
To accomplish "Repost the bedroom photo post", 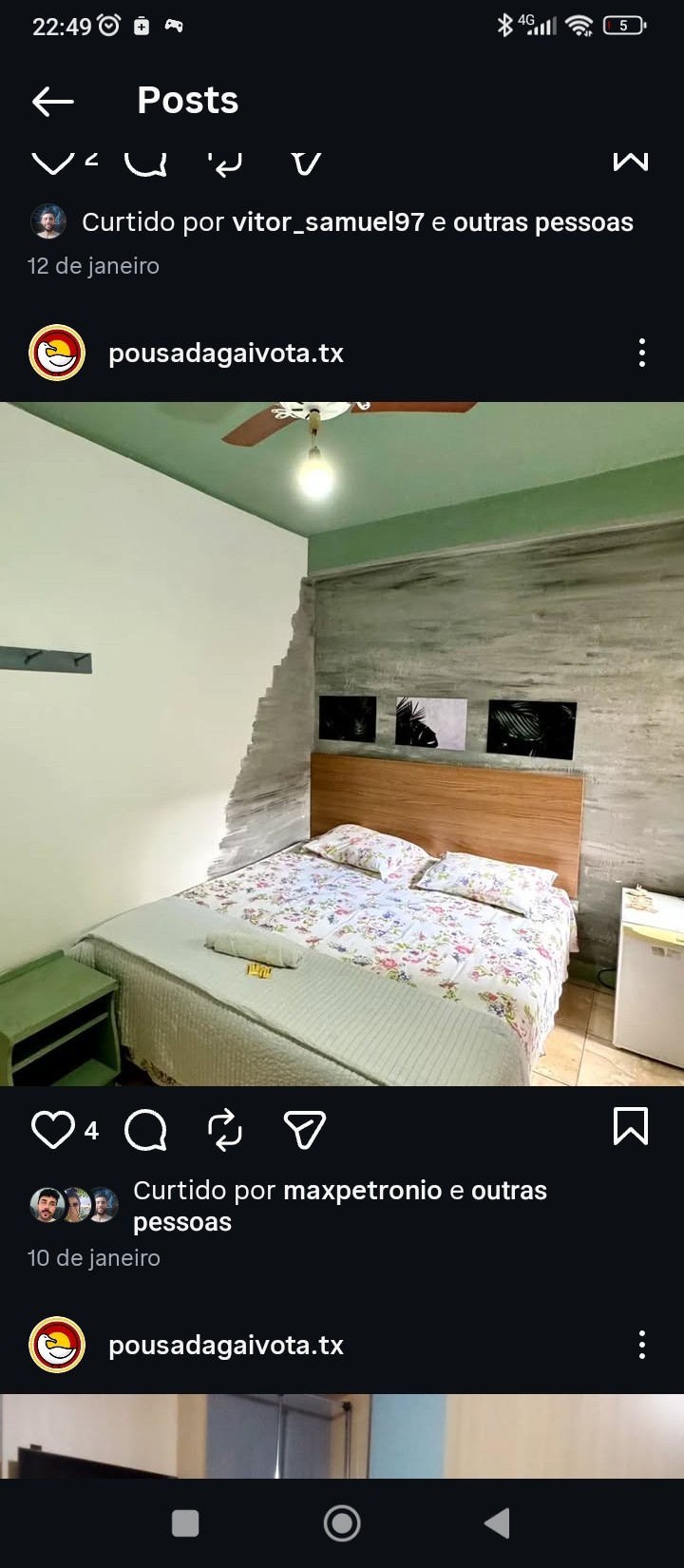I will tap(225, 1130).
